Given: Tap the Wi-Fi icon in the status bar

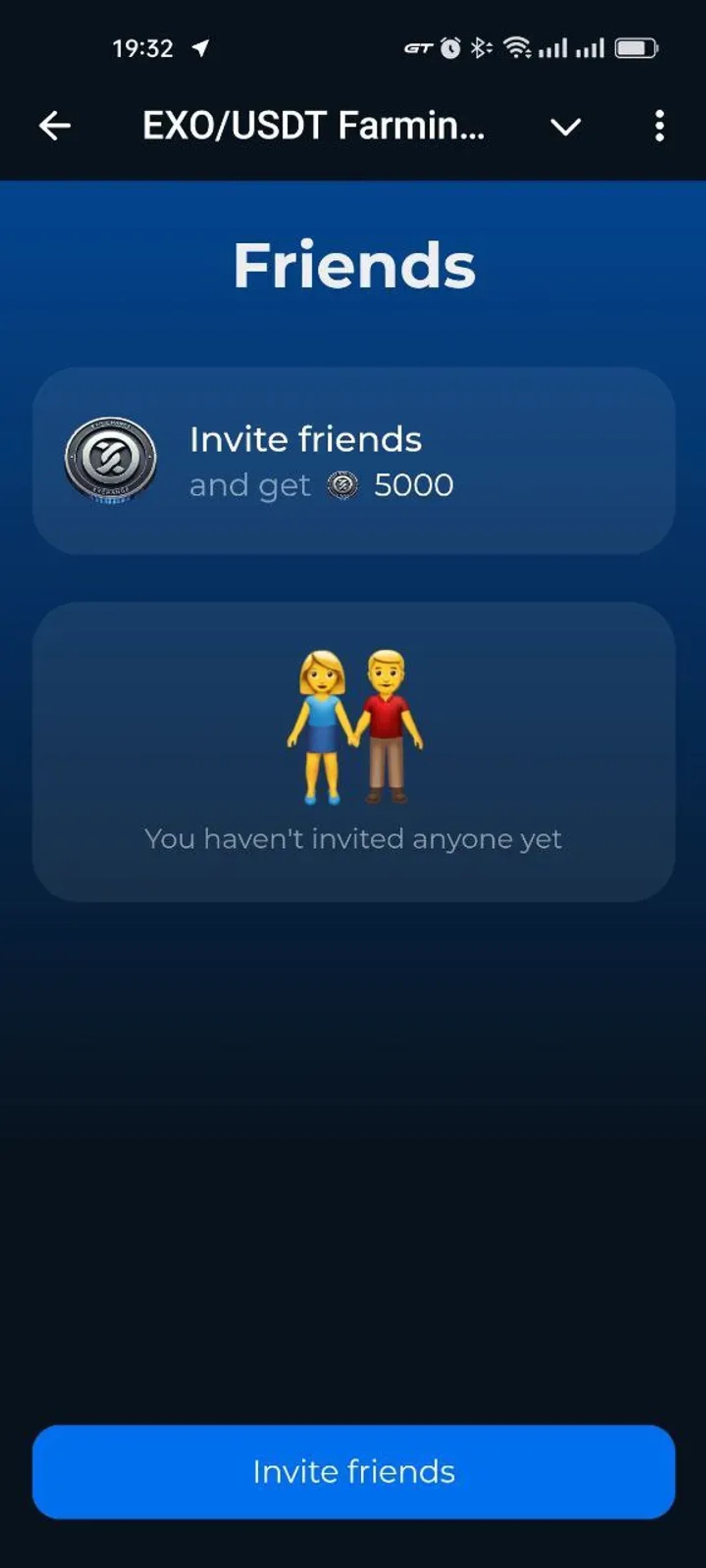Looking at the screenshot, I should tap(517, 49).
